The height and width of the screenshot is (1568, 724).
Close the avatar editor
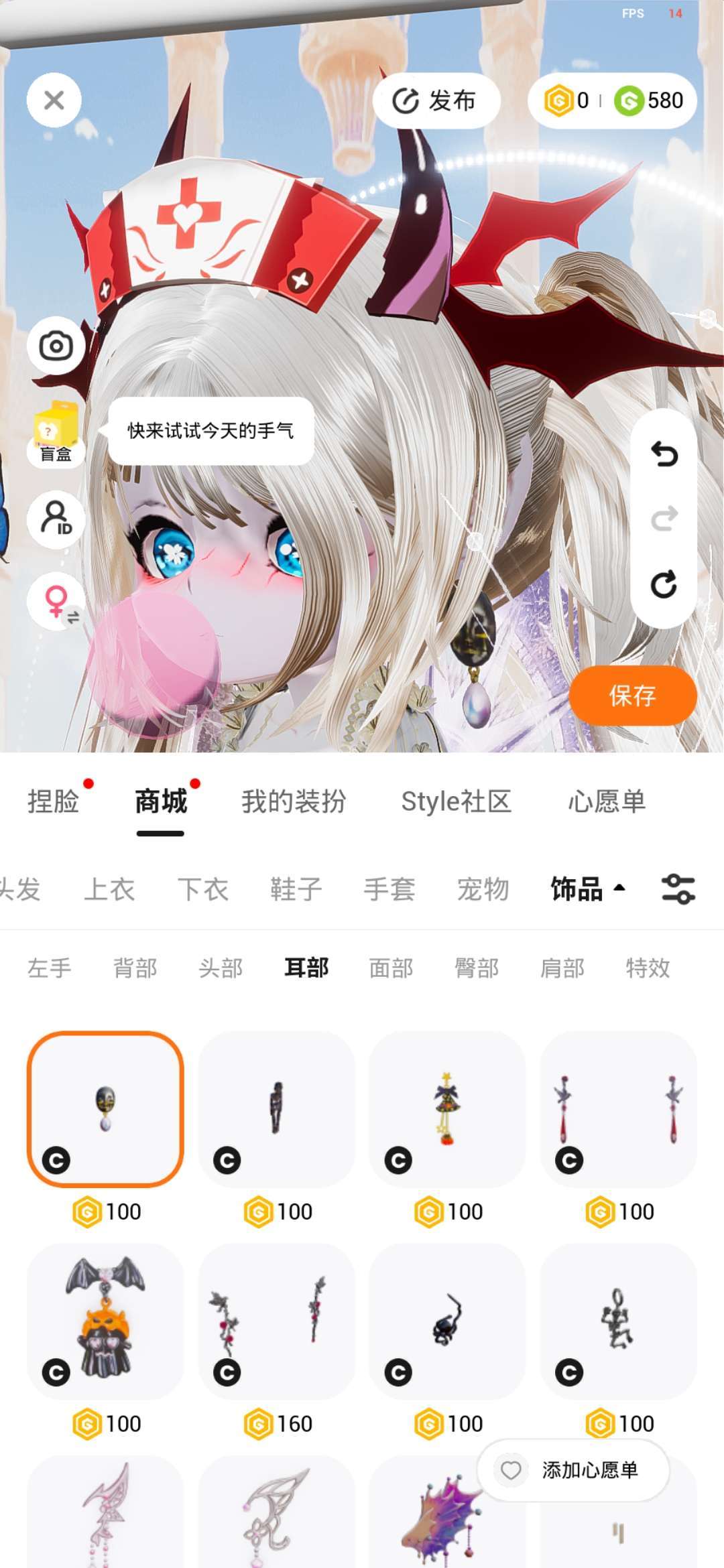click(x=54, y=101)
